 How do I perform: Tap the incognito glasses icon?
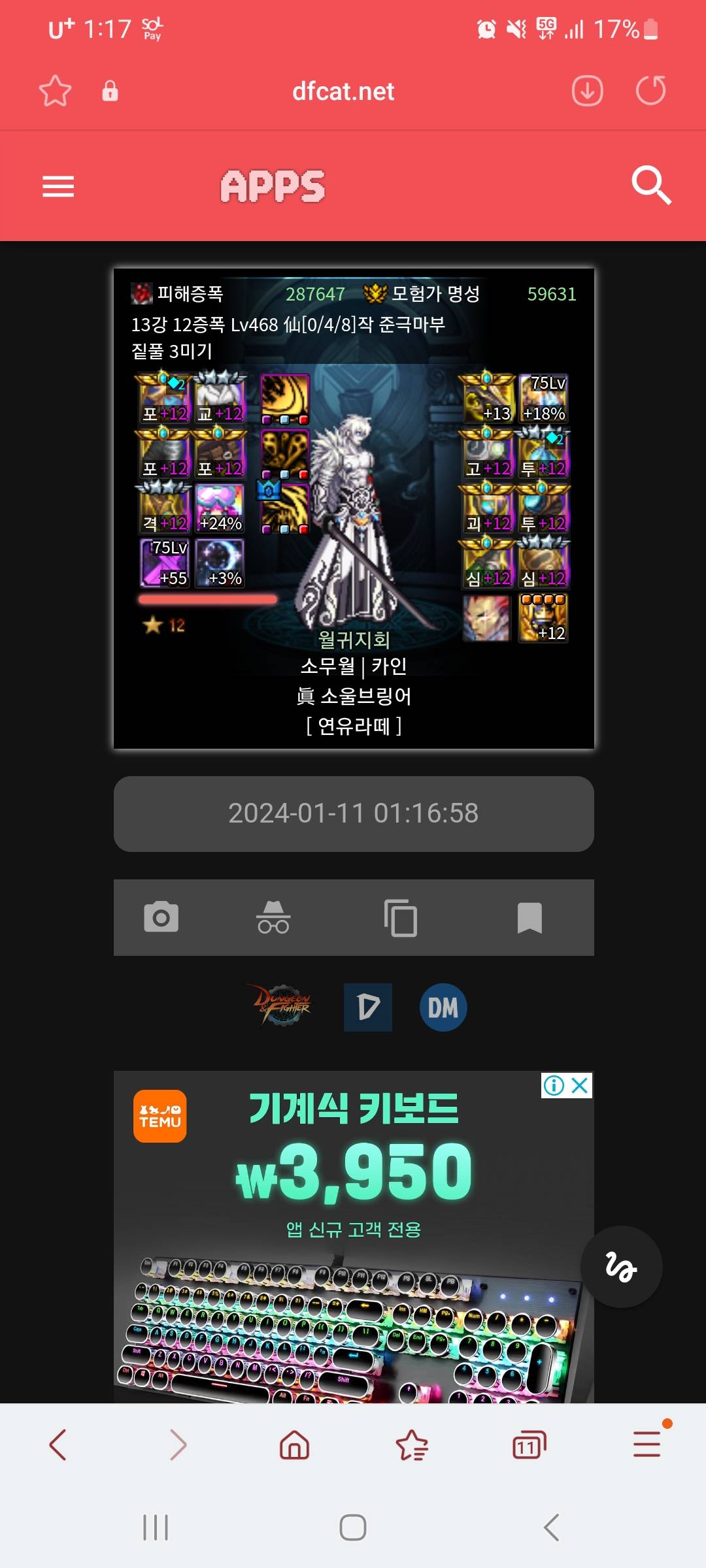pos(273,917)
